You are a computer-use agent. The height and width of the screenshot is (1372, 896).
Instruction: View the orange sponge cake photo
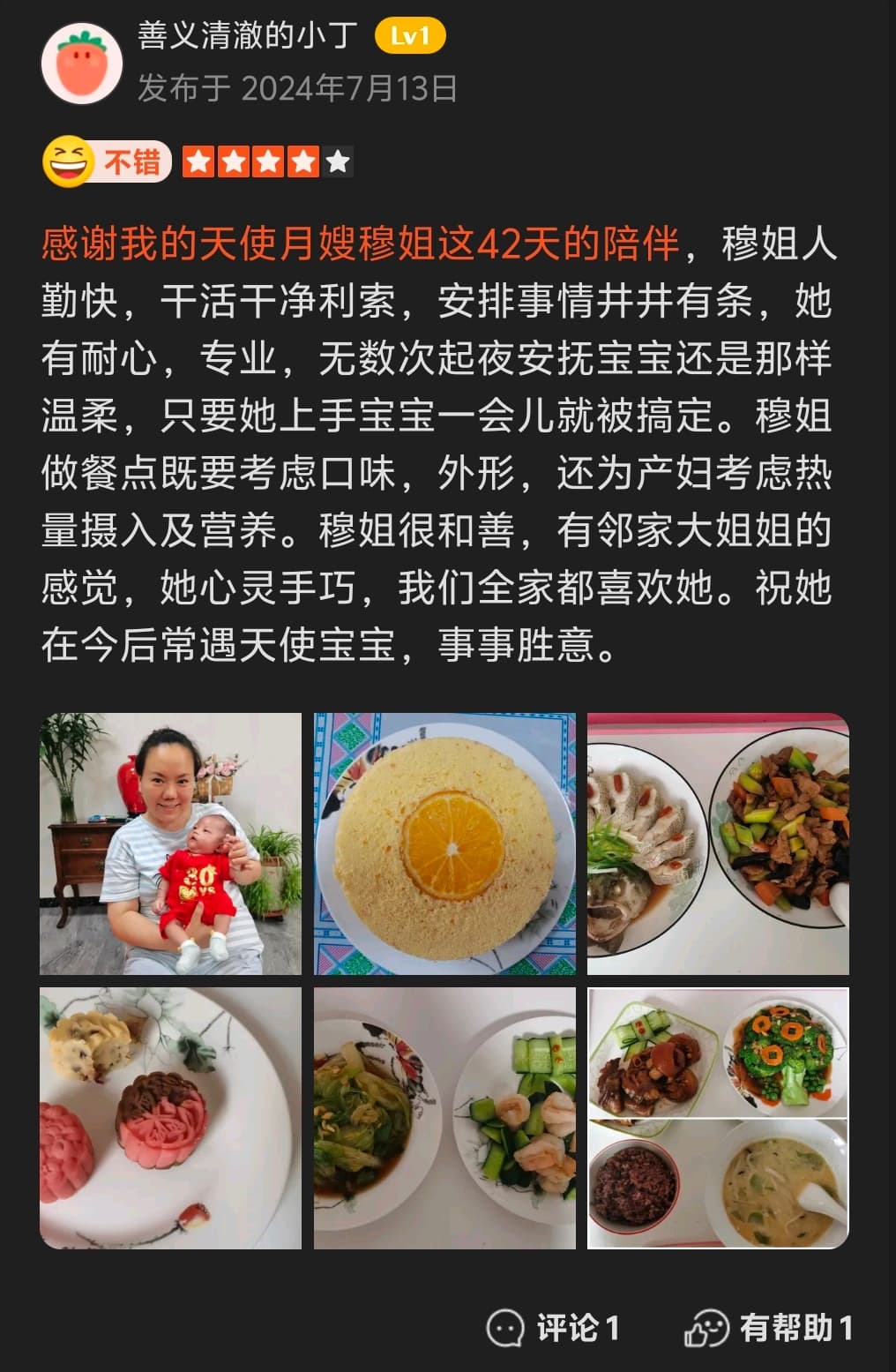pyautogui.click(x=444, y=843)
